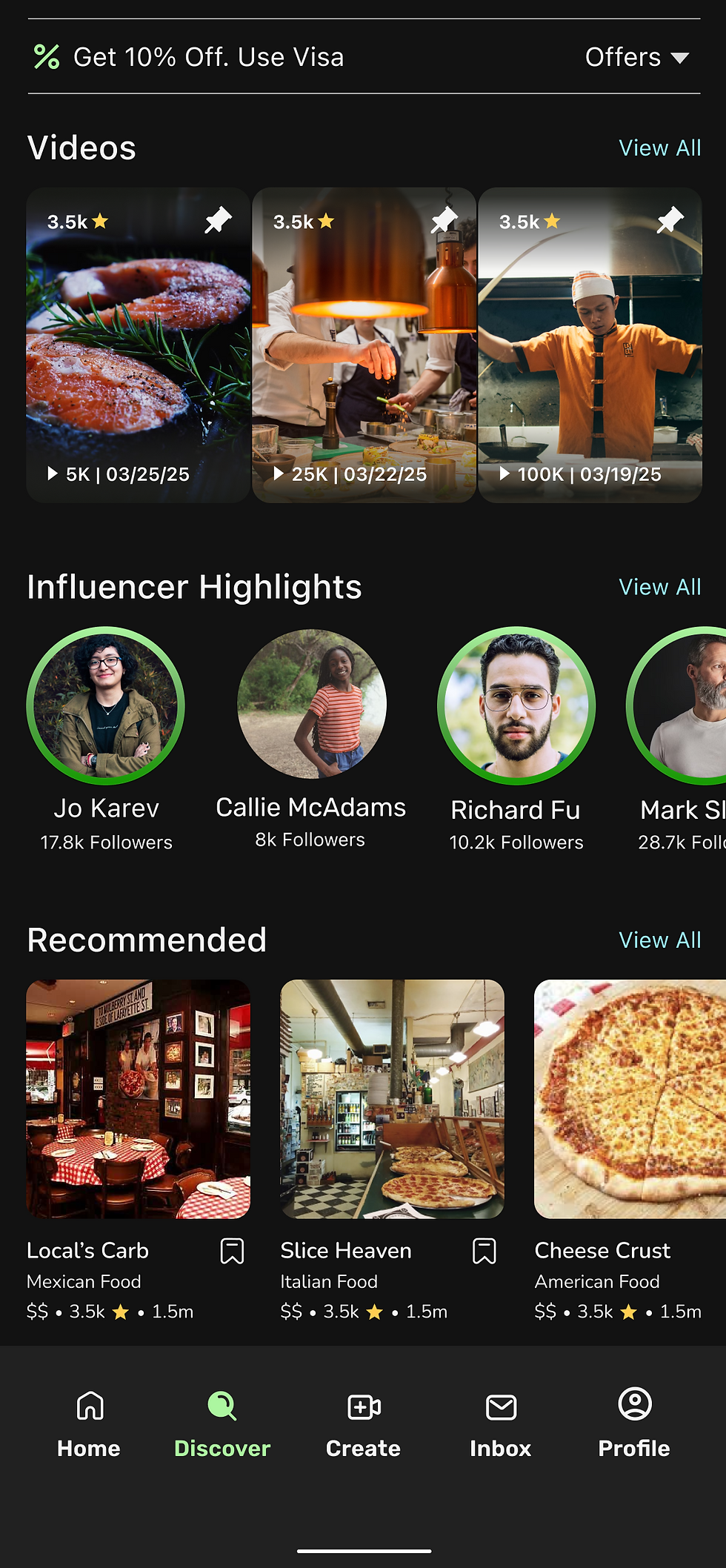This screenshot has width=726, height=1568.
Task: Open Jo Karev's influencer profile
Action: [106, 705]
